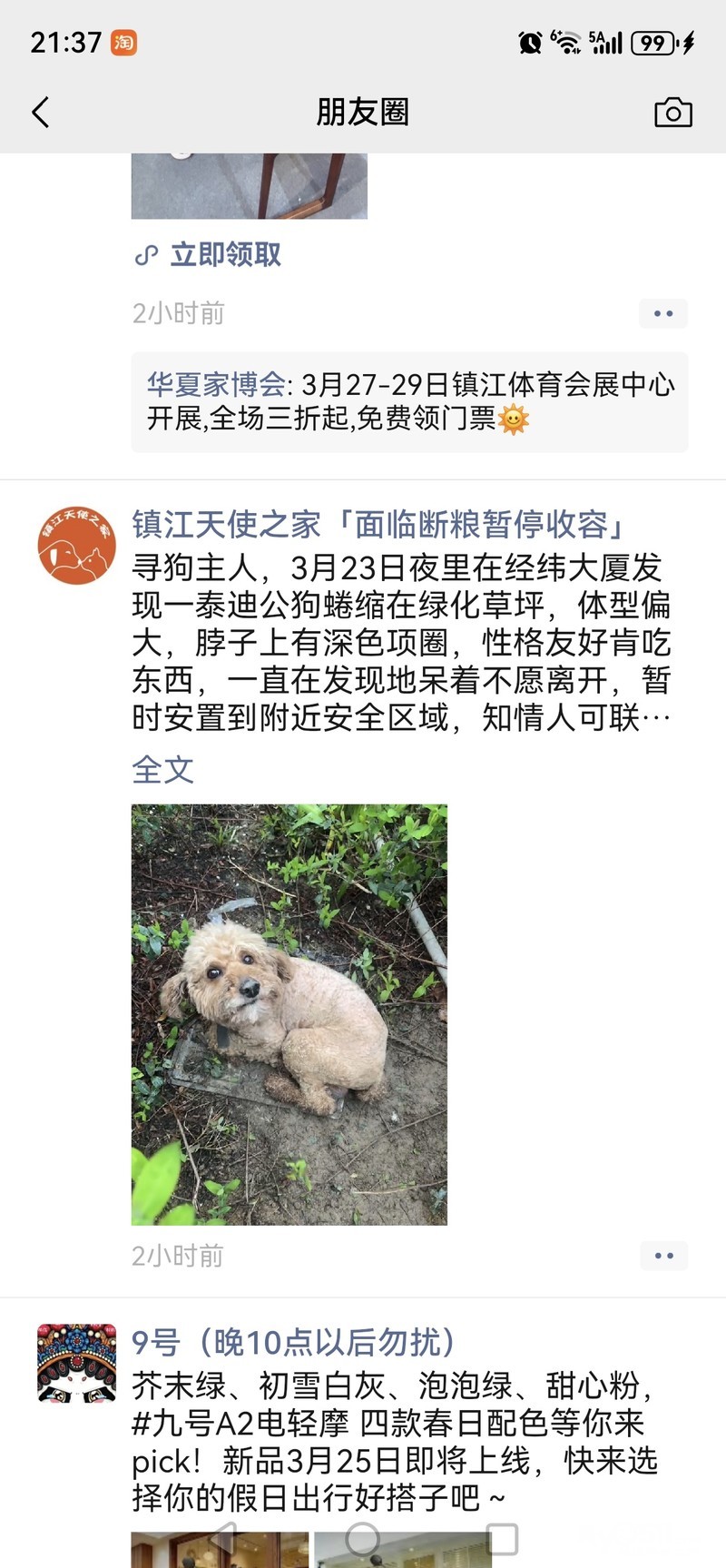Tap the system home button
The width and height of the screenshot is (726, 1568).
[x=362, y=1539]
